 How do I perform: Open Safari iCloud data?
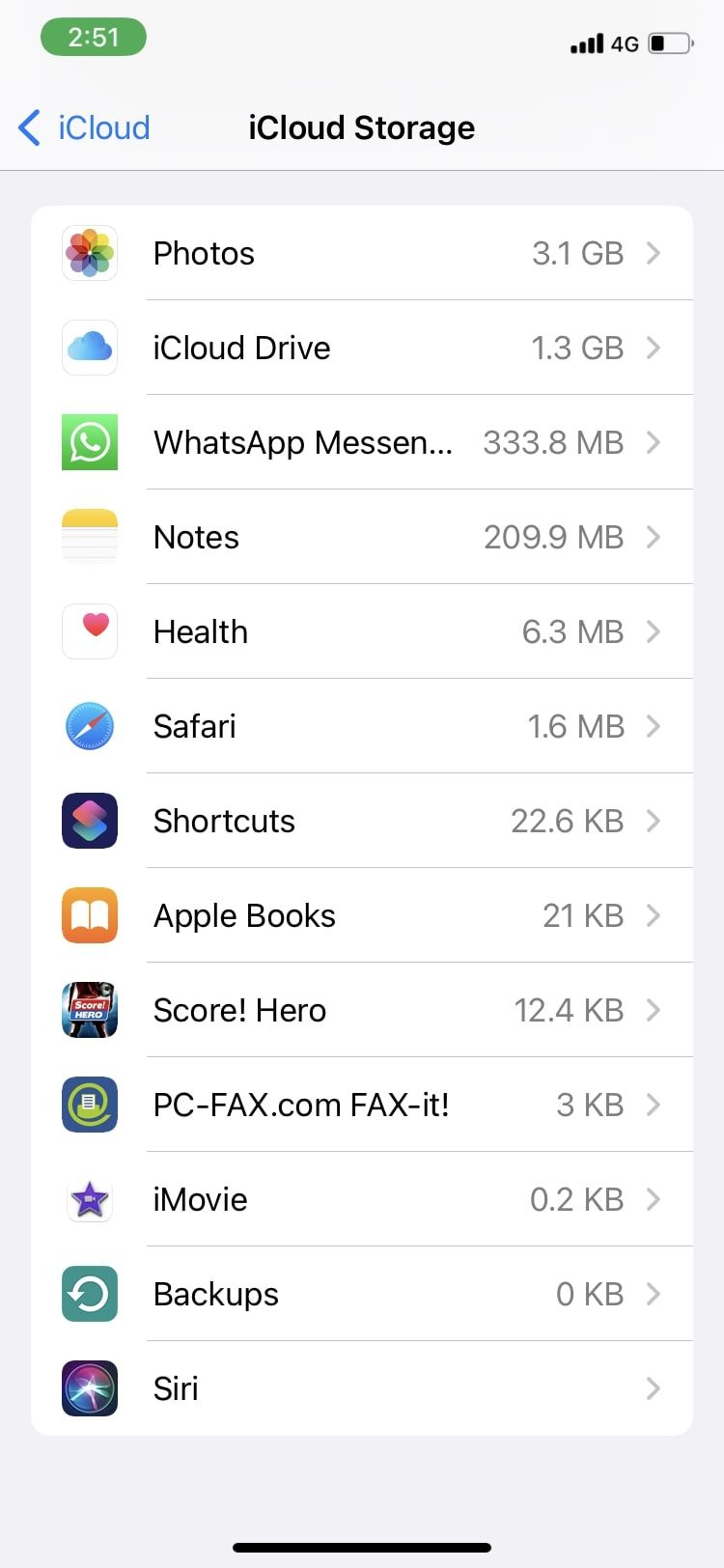362,726
